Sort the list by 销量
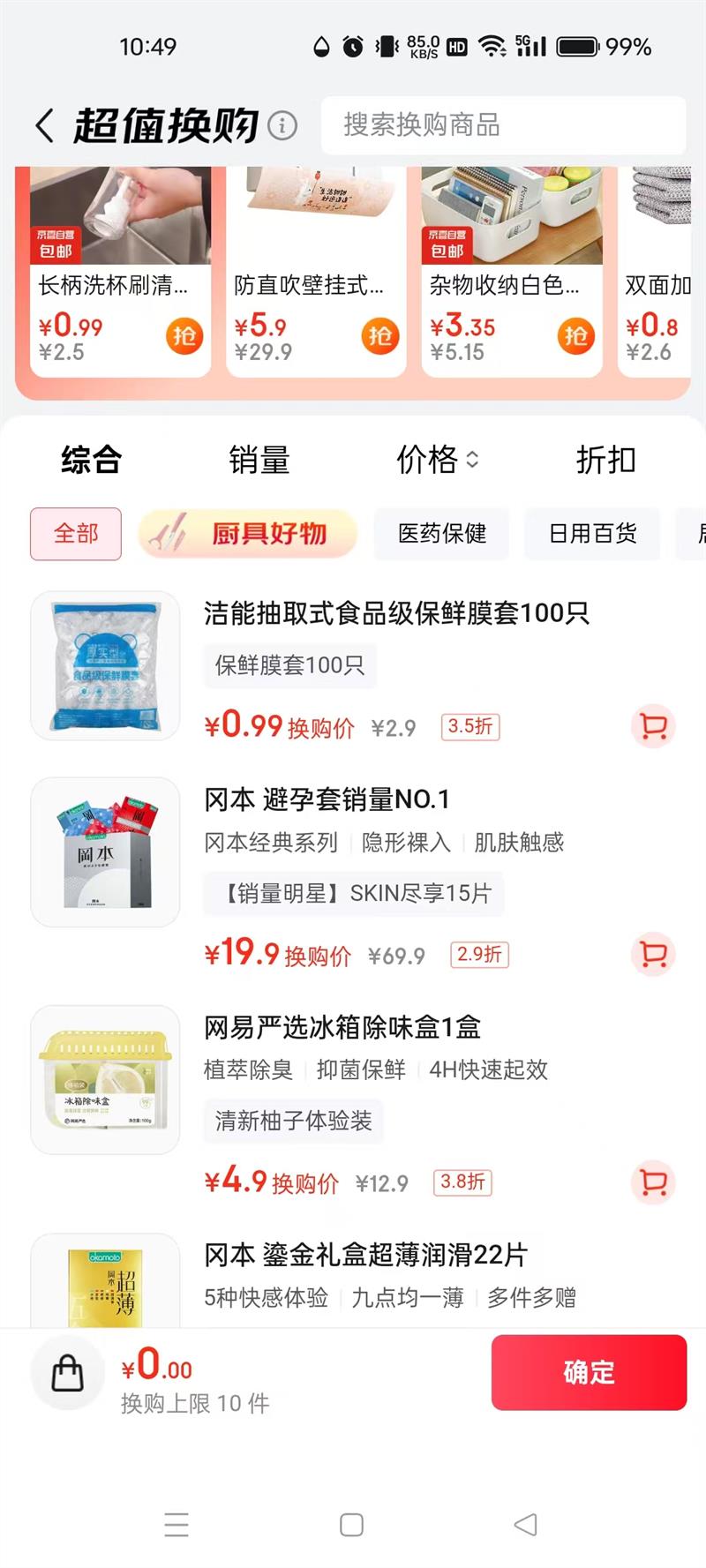 pos(259,460)
